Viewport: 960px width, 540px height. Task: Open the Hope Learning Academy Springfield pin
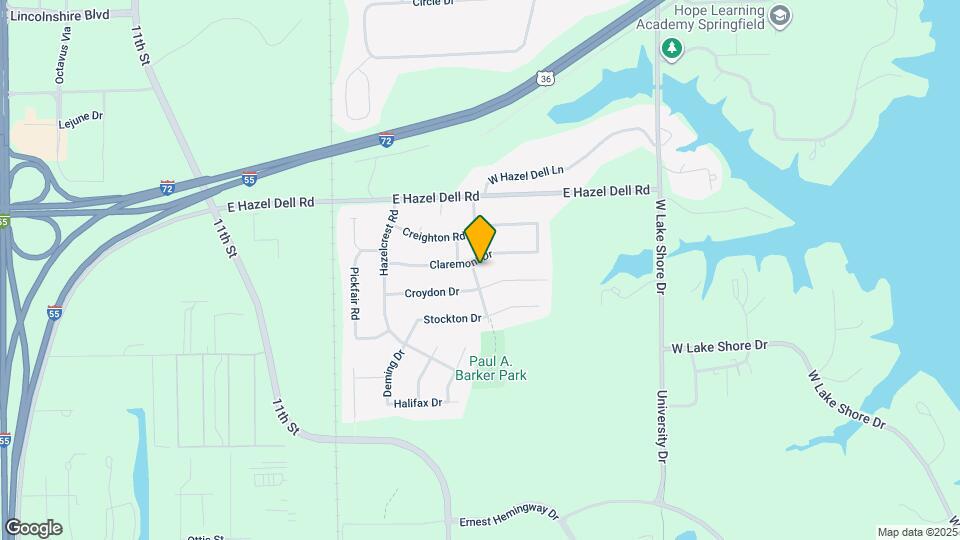pos(780,17)
